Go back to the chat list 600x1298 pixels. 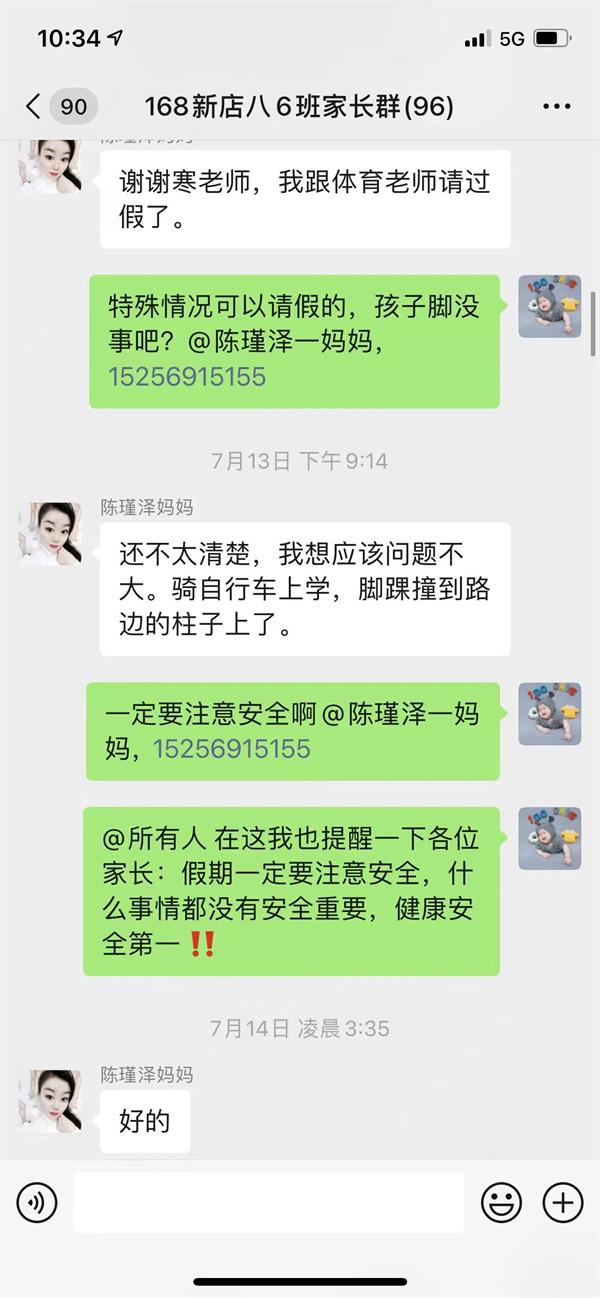(35, 106)
